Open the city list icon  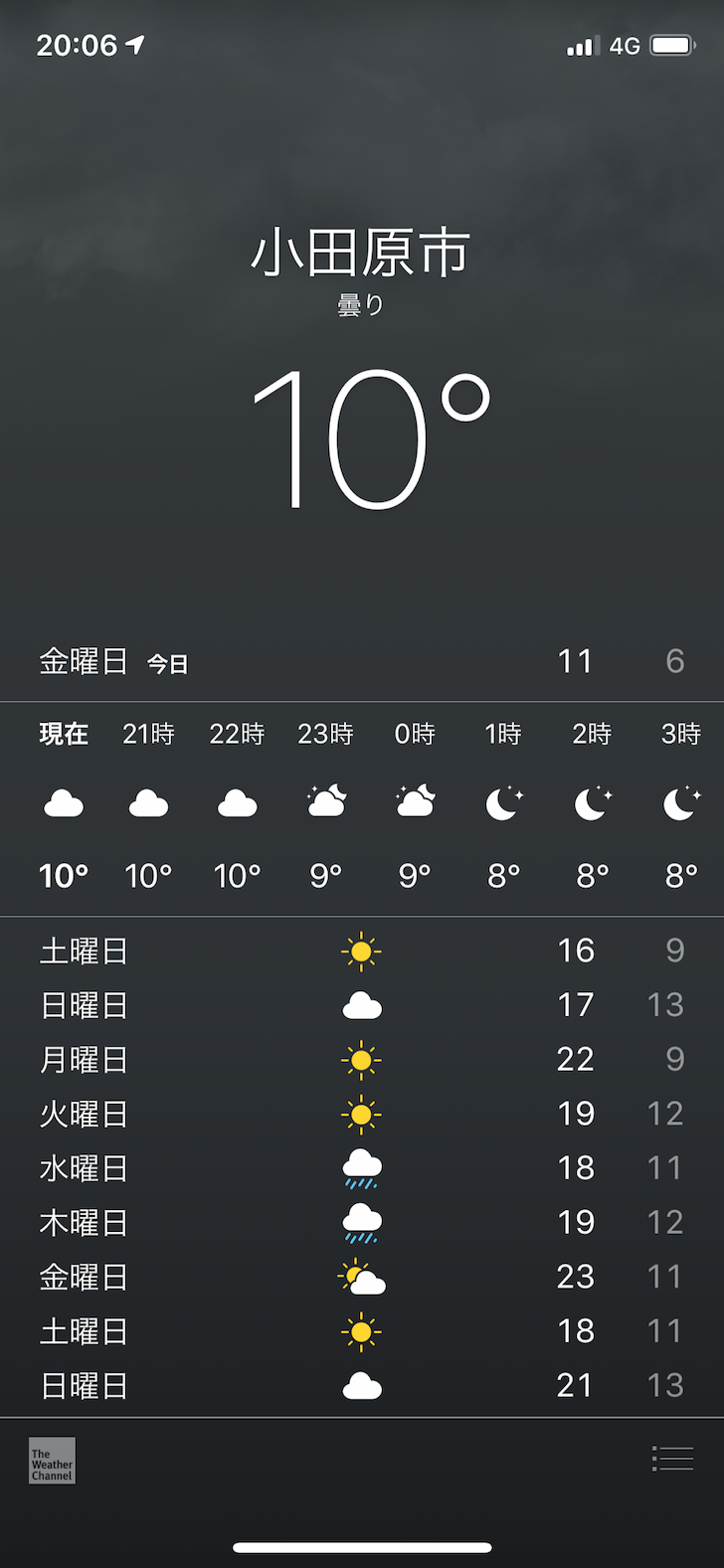point(672,1459)
